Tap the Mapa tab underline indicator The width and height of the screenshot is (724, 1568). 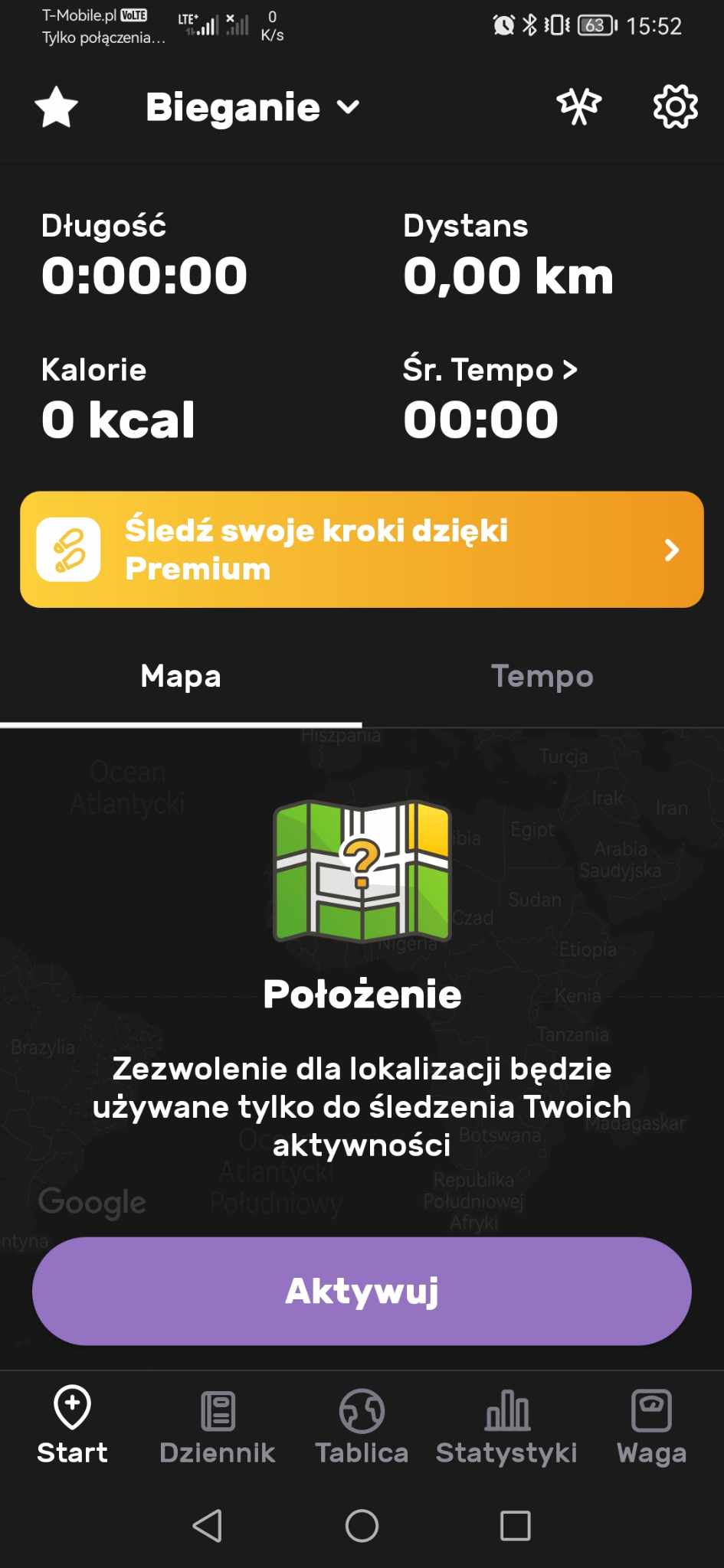[x=180, y=720]
